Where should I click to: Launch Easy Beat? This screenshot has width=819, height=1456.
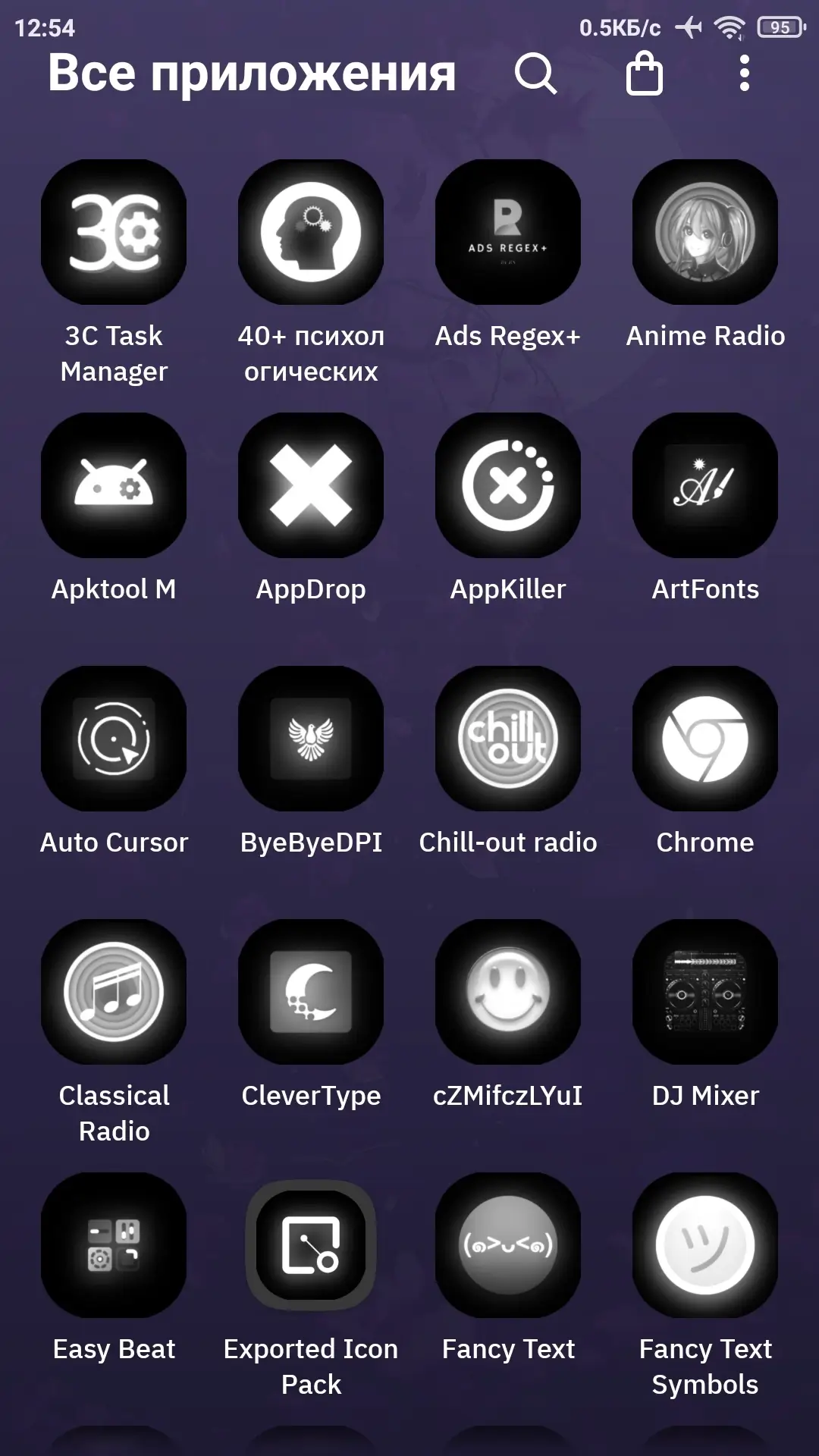(114, 1245)
